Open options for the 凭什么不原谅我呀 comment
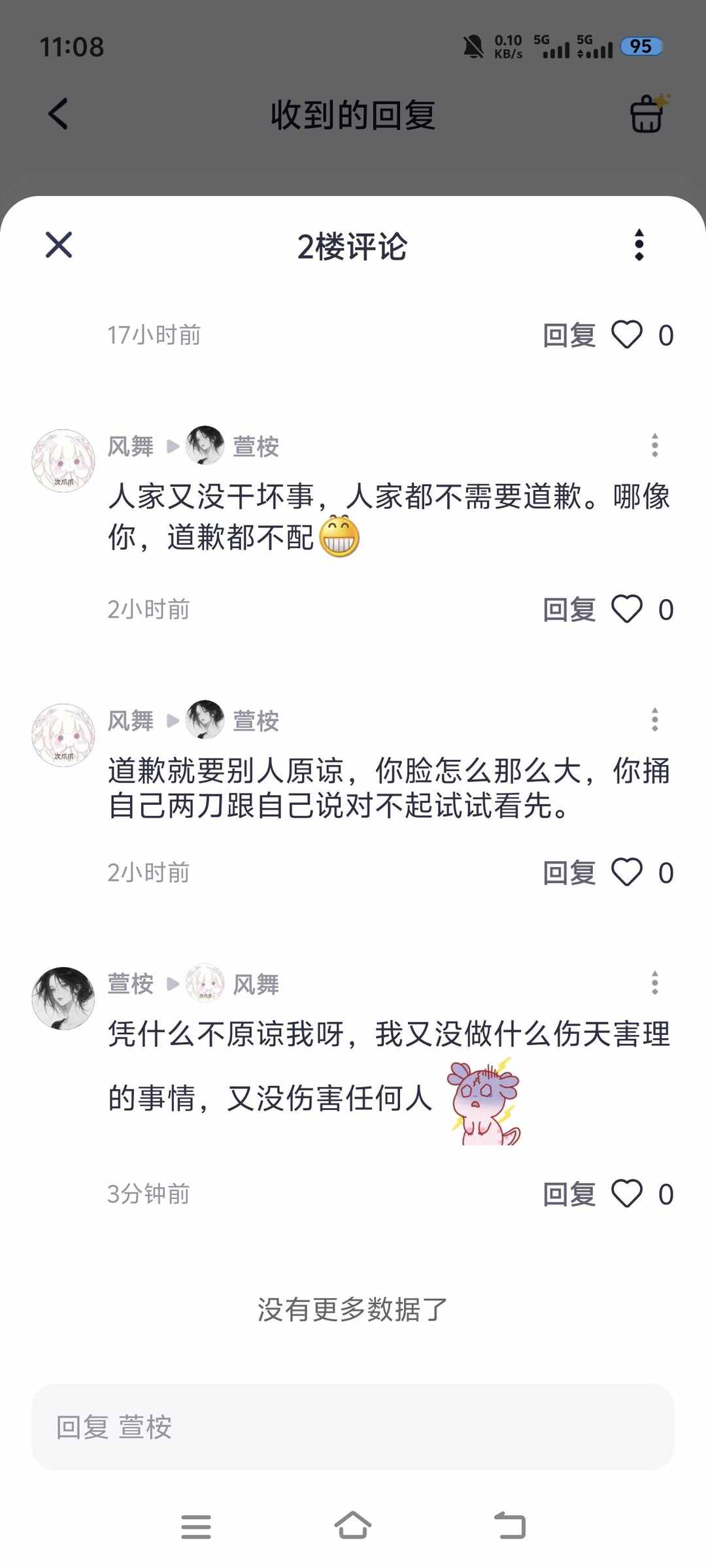706x1568 pixels. click(654, 983)
